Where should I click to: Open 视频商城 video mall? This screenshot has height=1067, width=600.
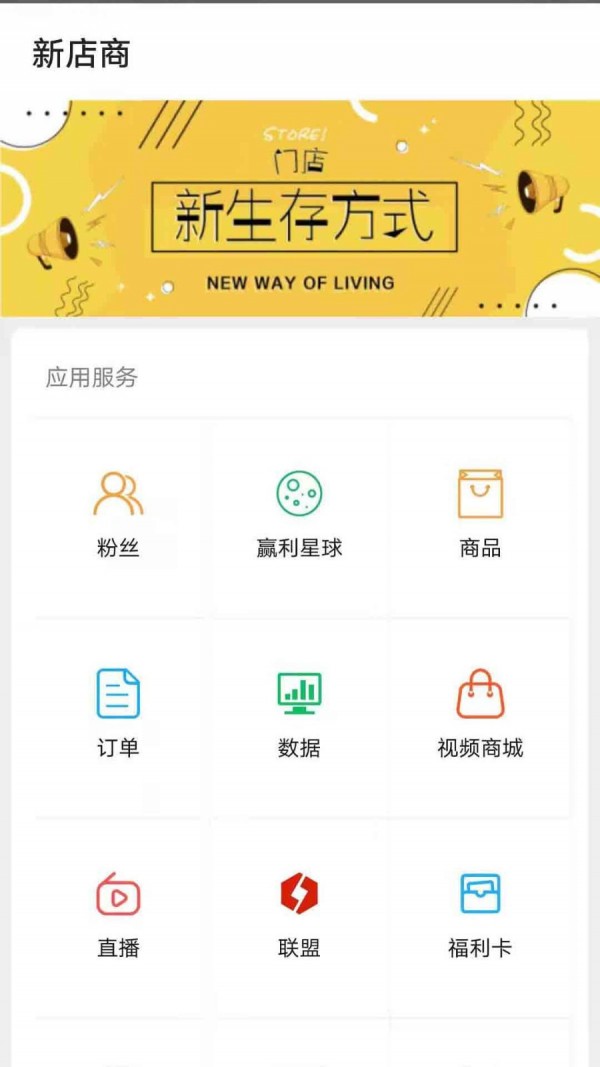click(480, 714)
